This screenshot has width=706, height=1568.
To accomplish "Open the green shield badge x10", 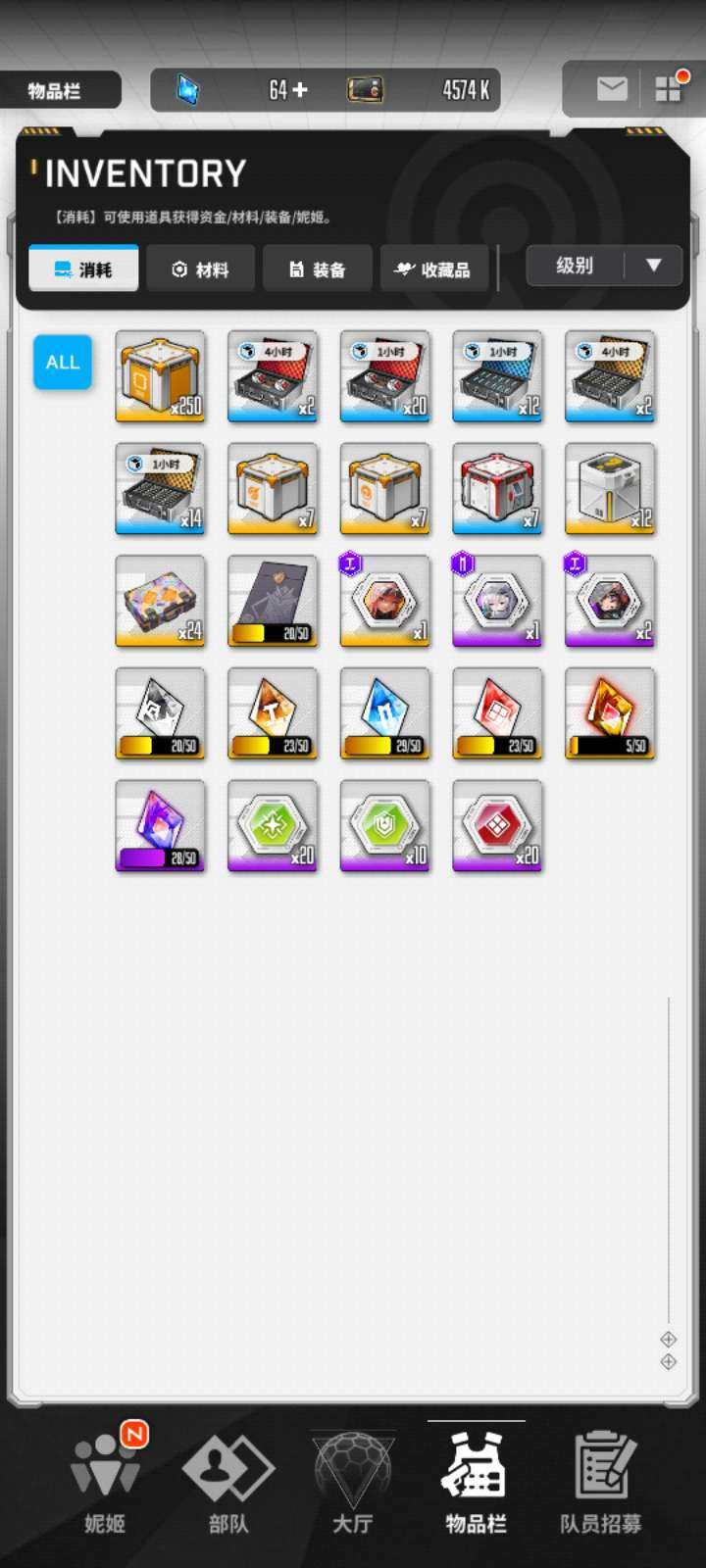I will (x=384, y=825).
